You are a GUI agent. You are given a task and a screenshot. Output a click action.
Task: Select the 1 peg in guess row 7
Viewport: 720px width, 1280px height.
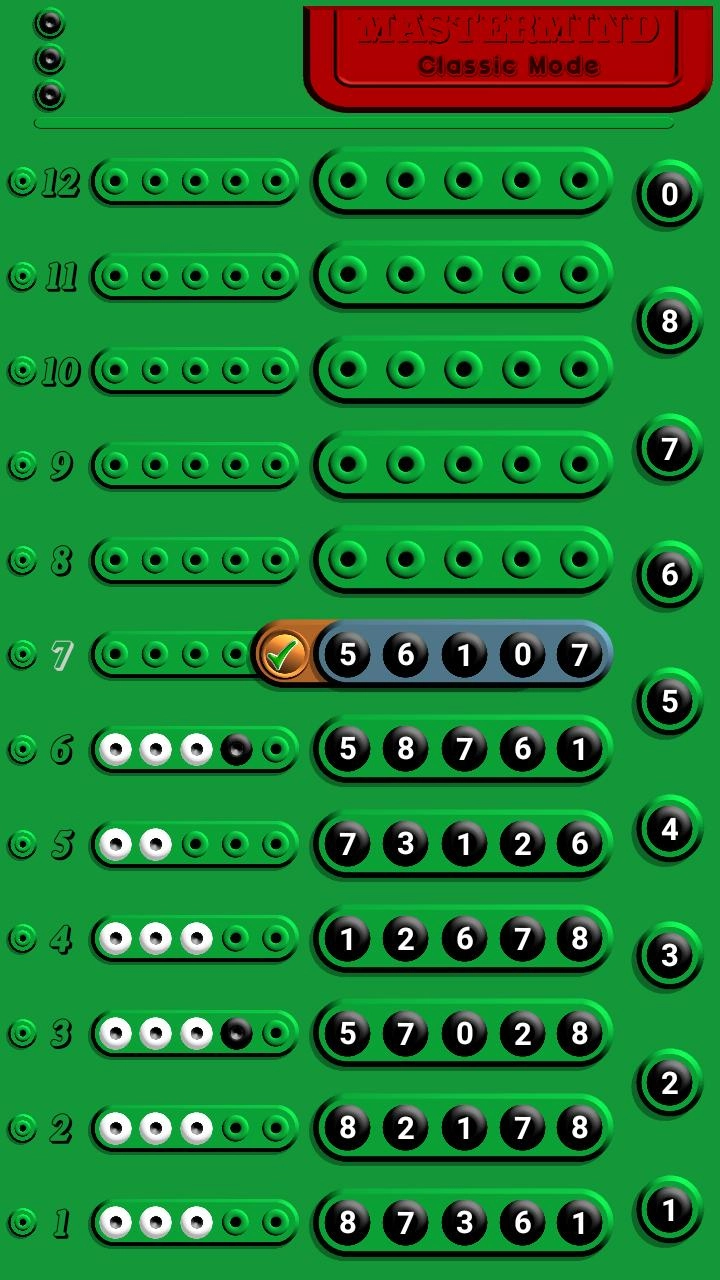pos(464,655)
